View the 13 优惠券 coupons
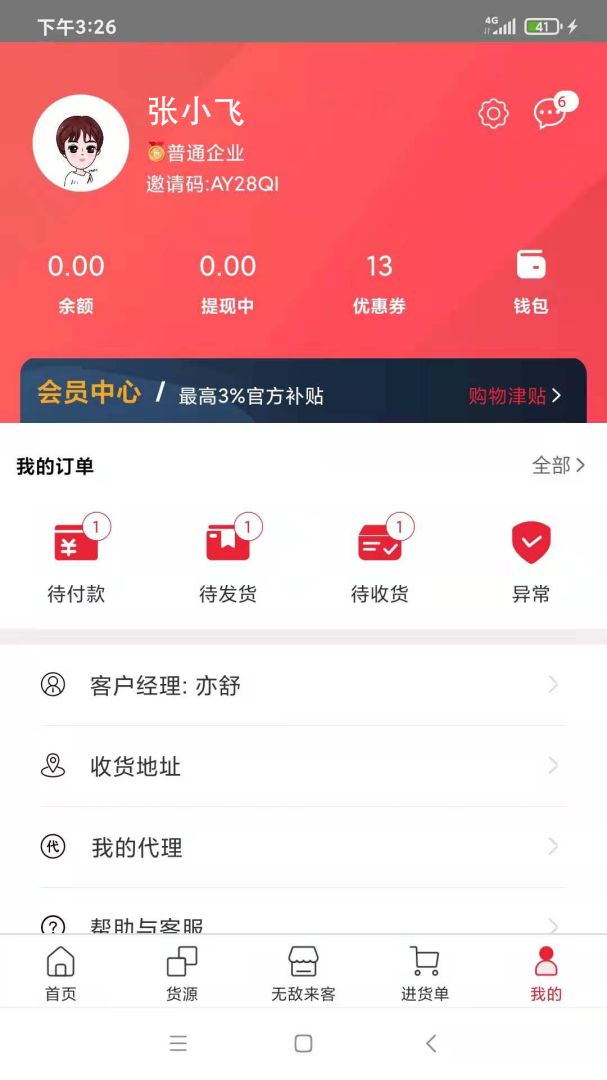Image resolution: width=607 pixels, height=1080 pixels. click(379, 283)
